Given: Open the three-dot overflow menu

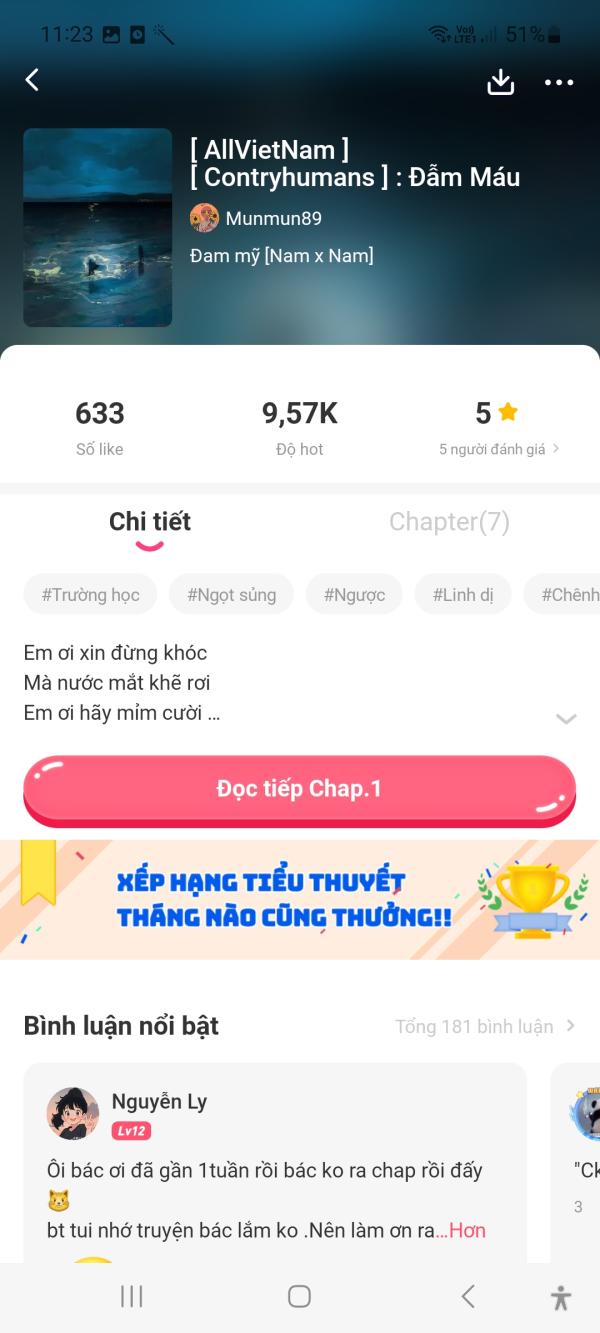Looking at the screenshot, I should (559, 83).
